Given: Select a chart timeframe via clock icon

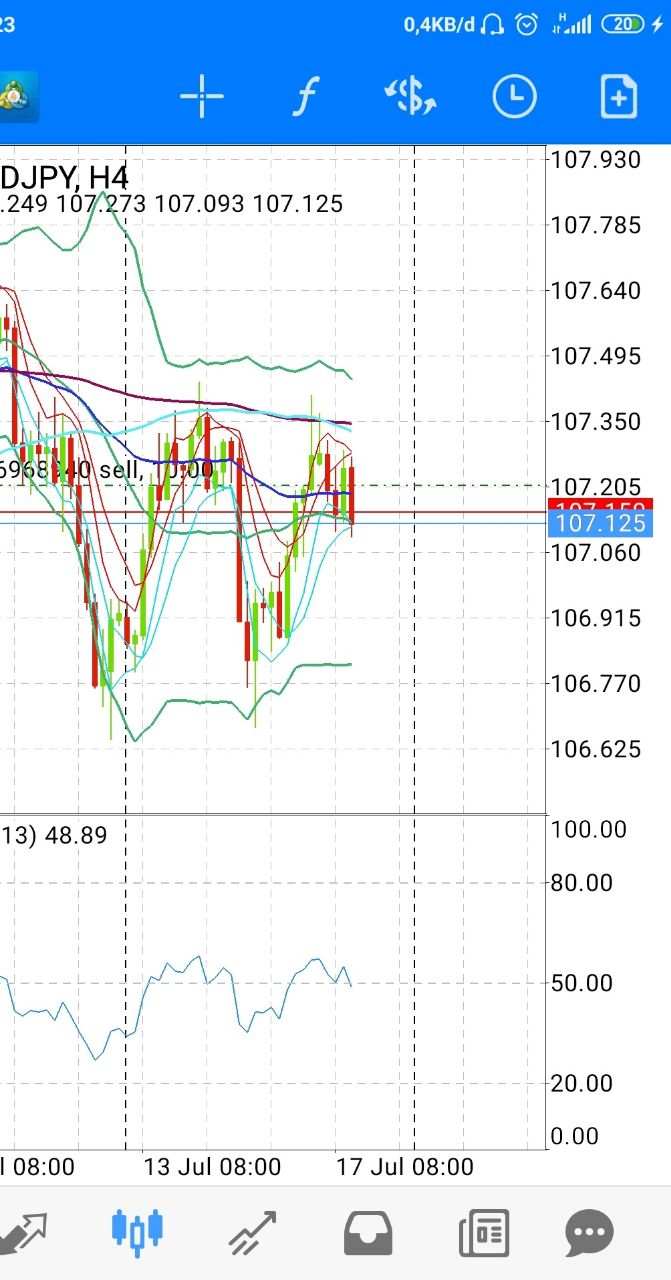Looking at the screenshot, I should [515, 97].
